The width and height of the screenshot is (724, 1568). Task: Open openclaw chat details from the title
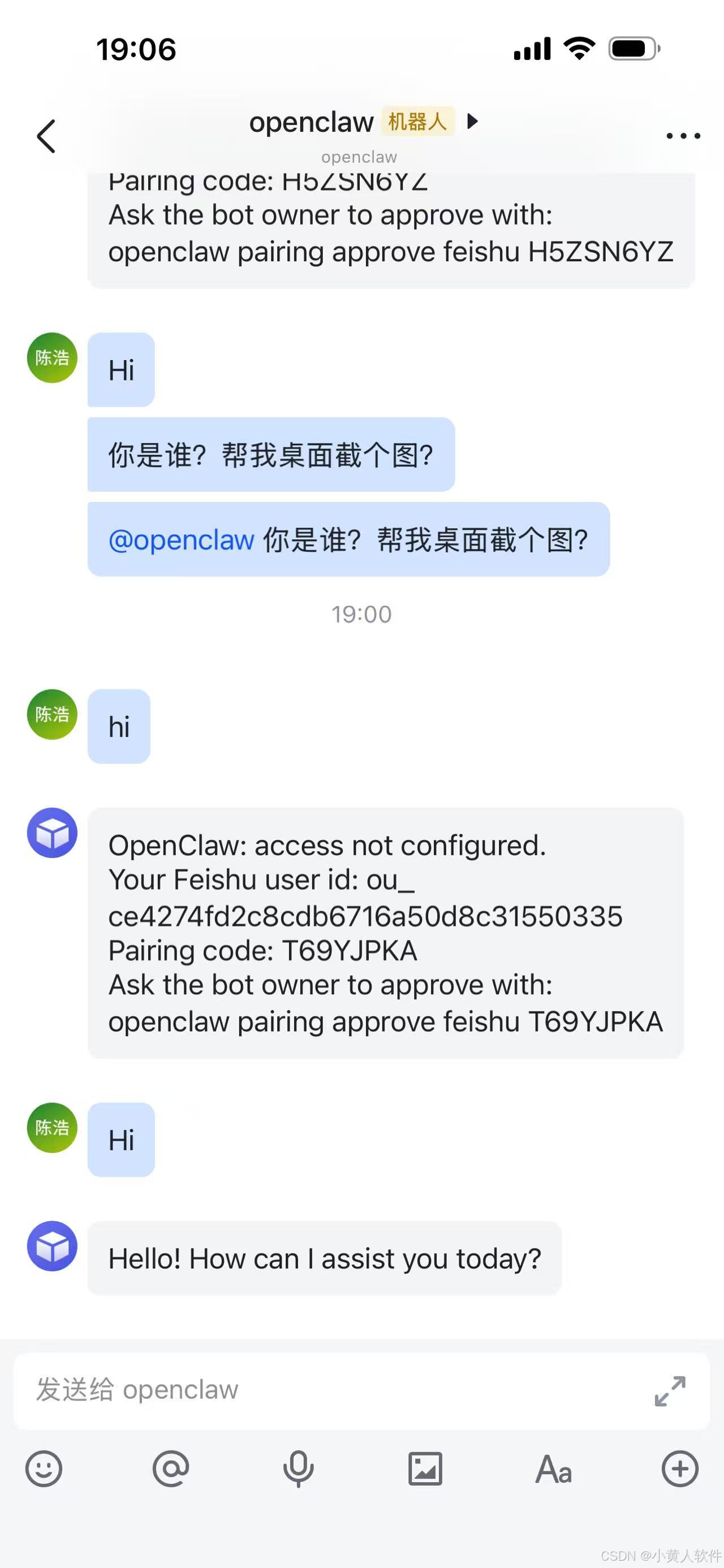(364, 122)
